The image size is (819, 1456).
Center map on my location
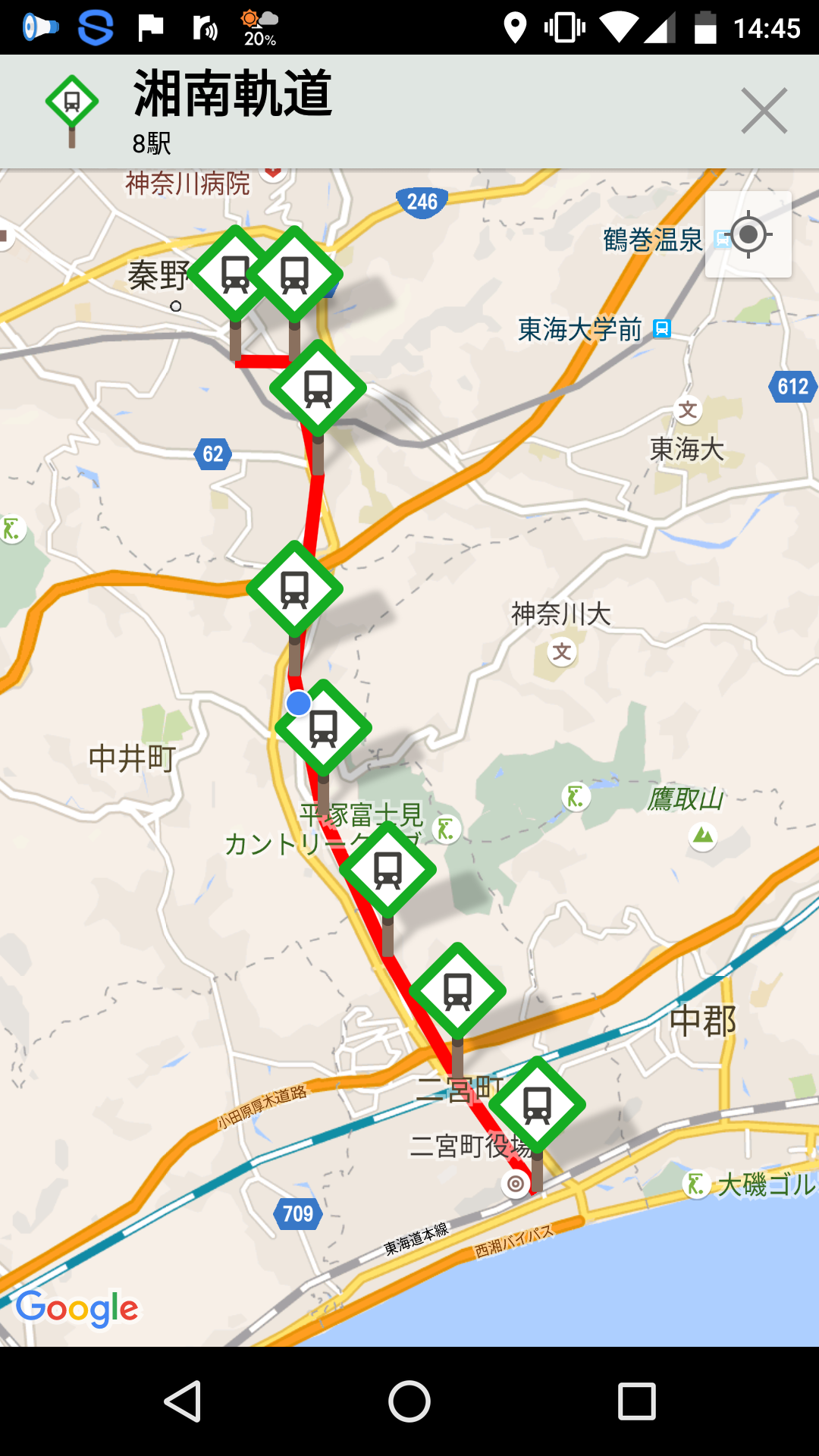(748, 234)
